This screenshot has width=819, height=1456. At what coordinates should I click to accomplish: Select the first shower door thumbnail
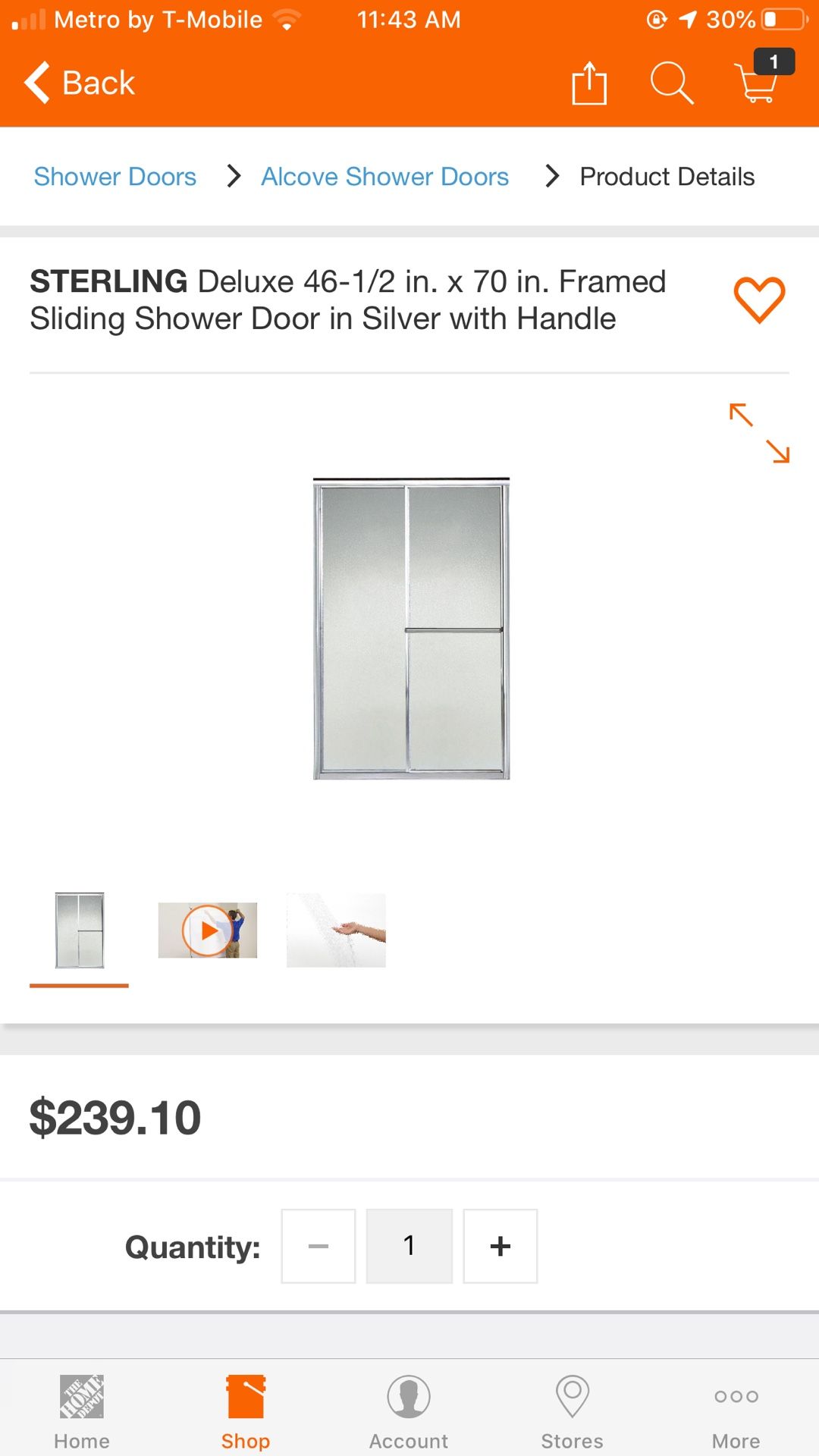coord(80,930)
